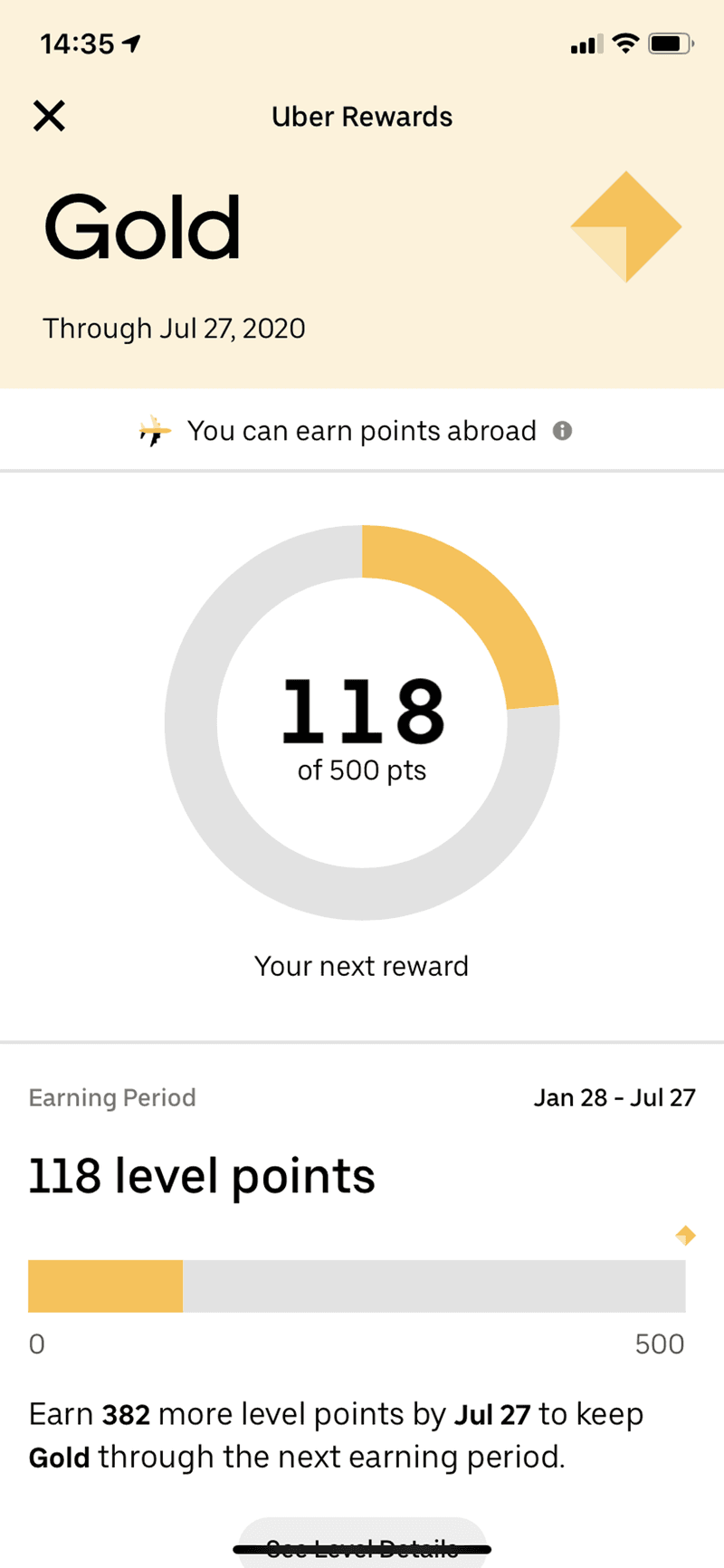Click the Gold diamond rewards icon
This screenshot has height=1568, width=724.
(x=626, y=225)
